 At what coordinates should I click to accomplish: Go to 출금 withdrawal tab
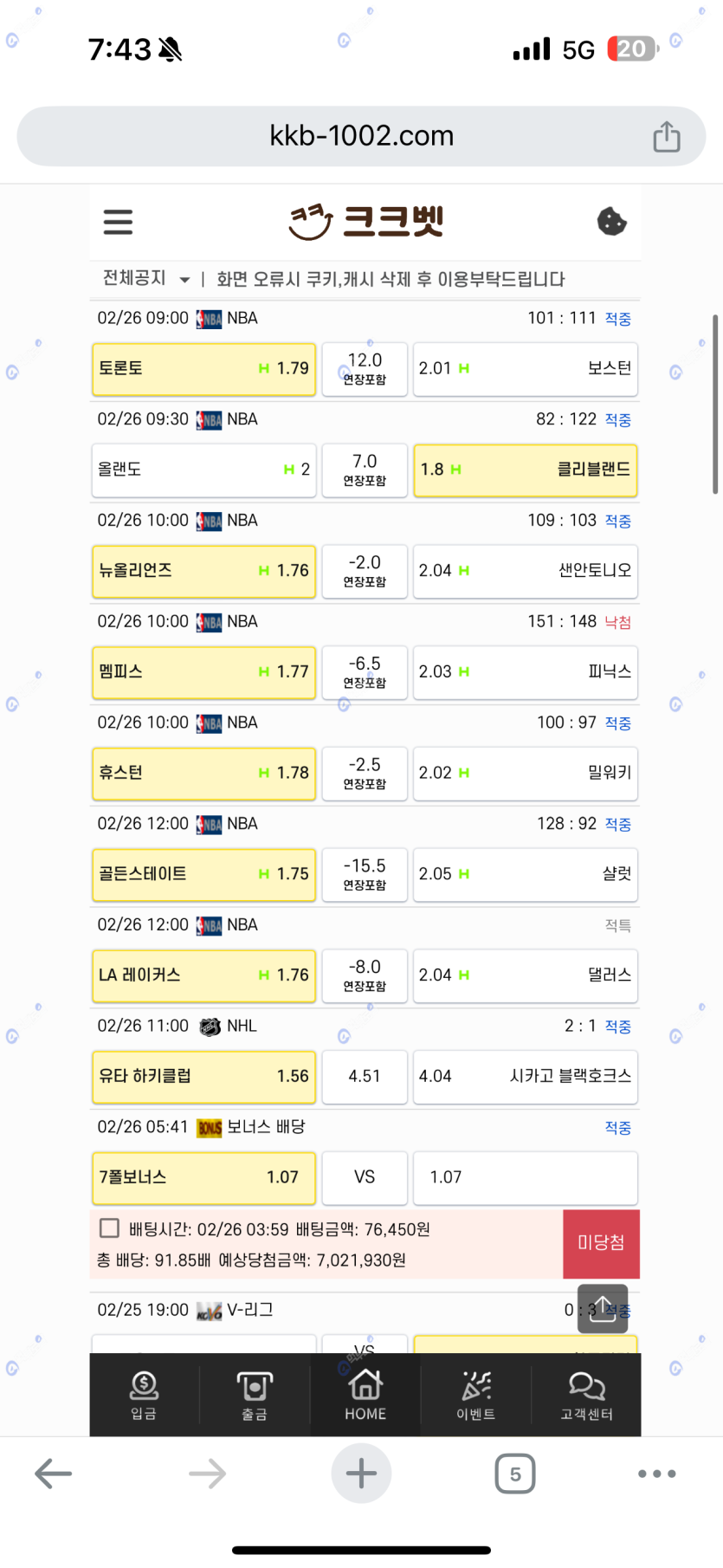[255, 1395]
